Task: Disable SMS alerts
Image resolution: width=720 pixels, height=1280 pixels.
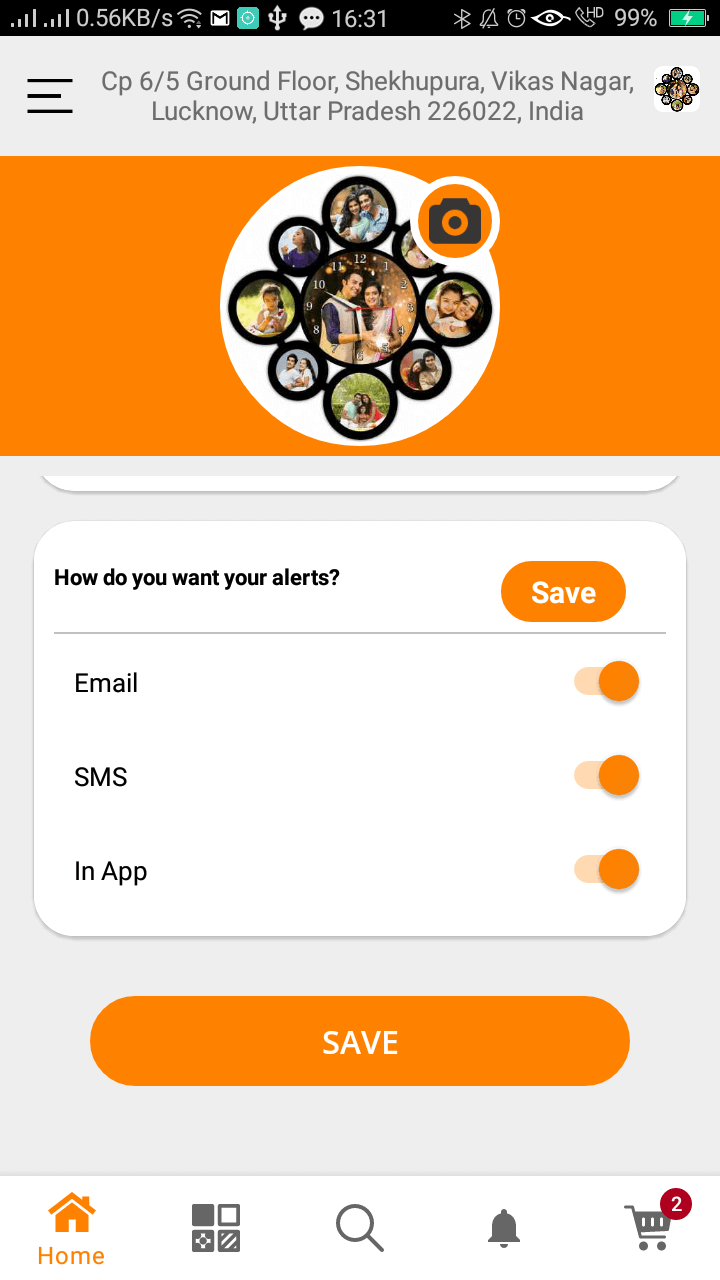Action: tap(607, 776)
